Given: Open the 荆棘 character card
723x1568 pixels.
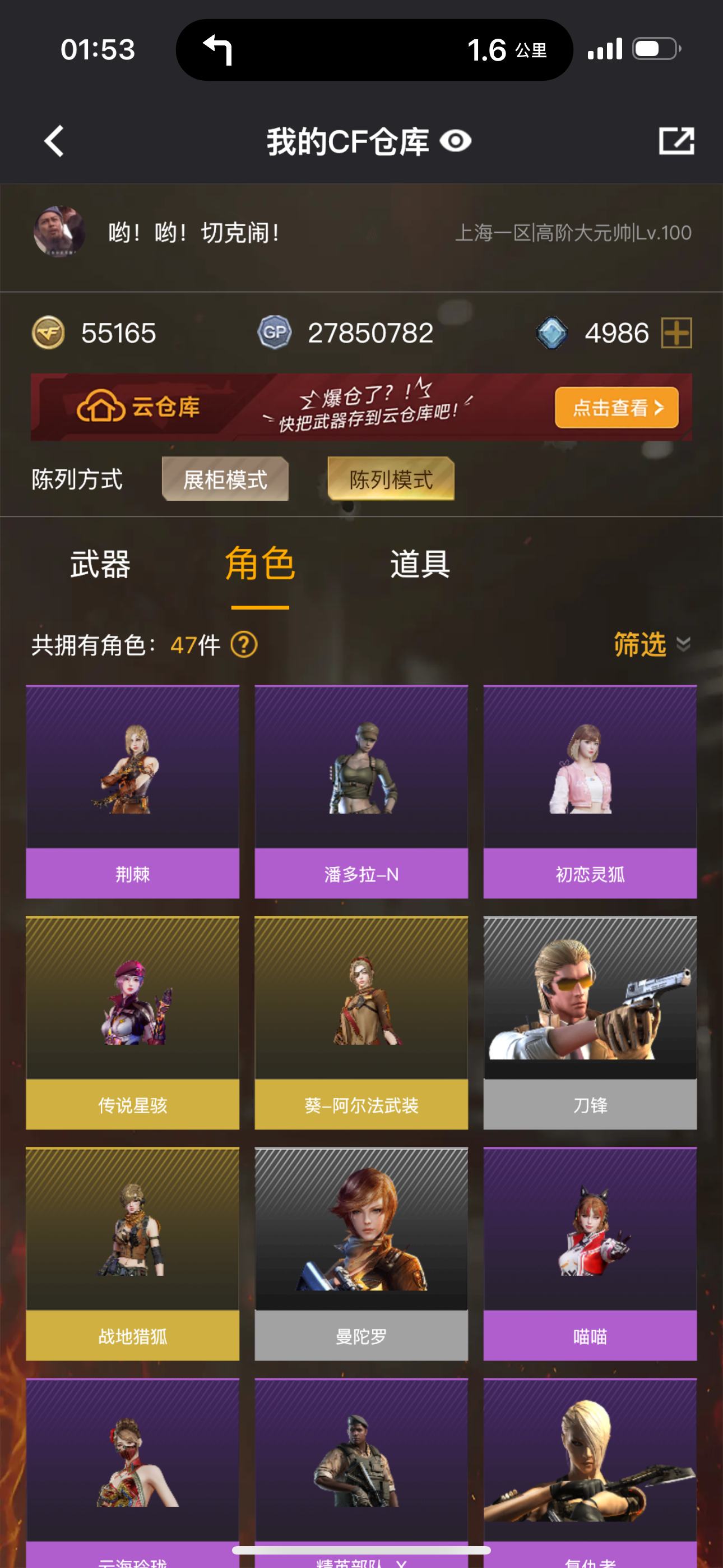Looking at the screenshot, I should click(x=133, y=791).
